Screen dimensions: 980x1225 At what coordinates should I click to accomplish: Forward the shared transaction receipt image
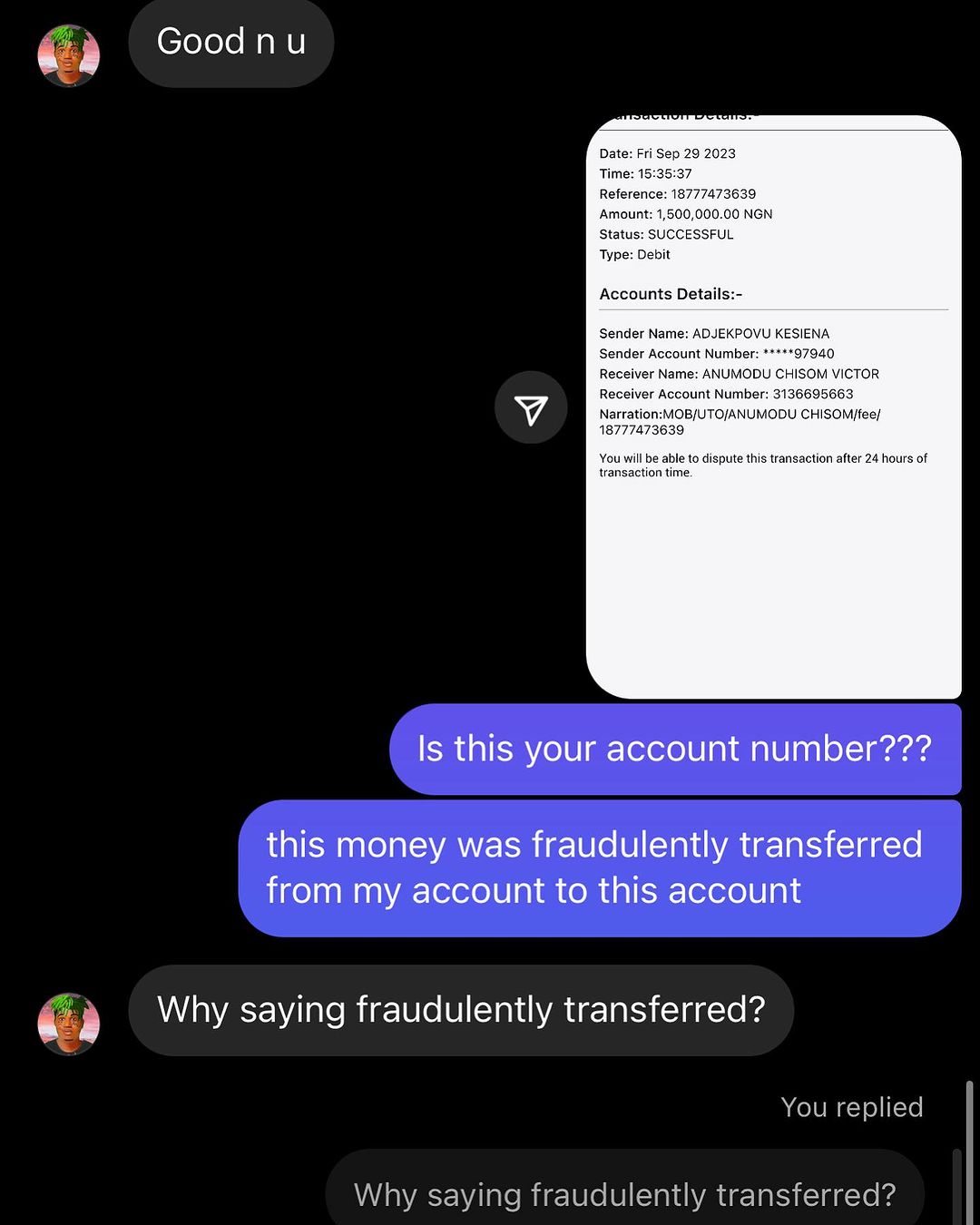click(x=531, y=407)
